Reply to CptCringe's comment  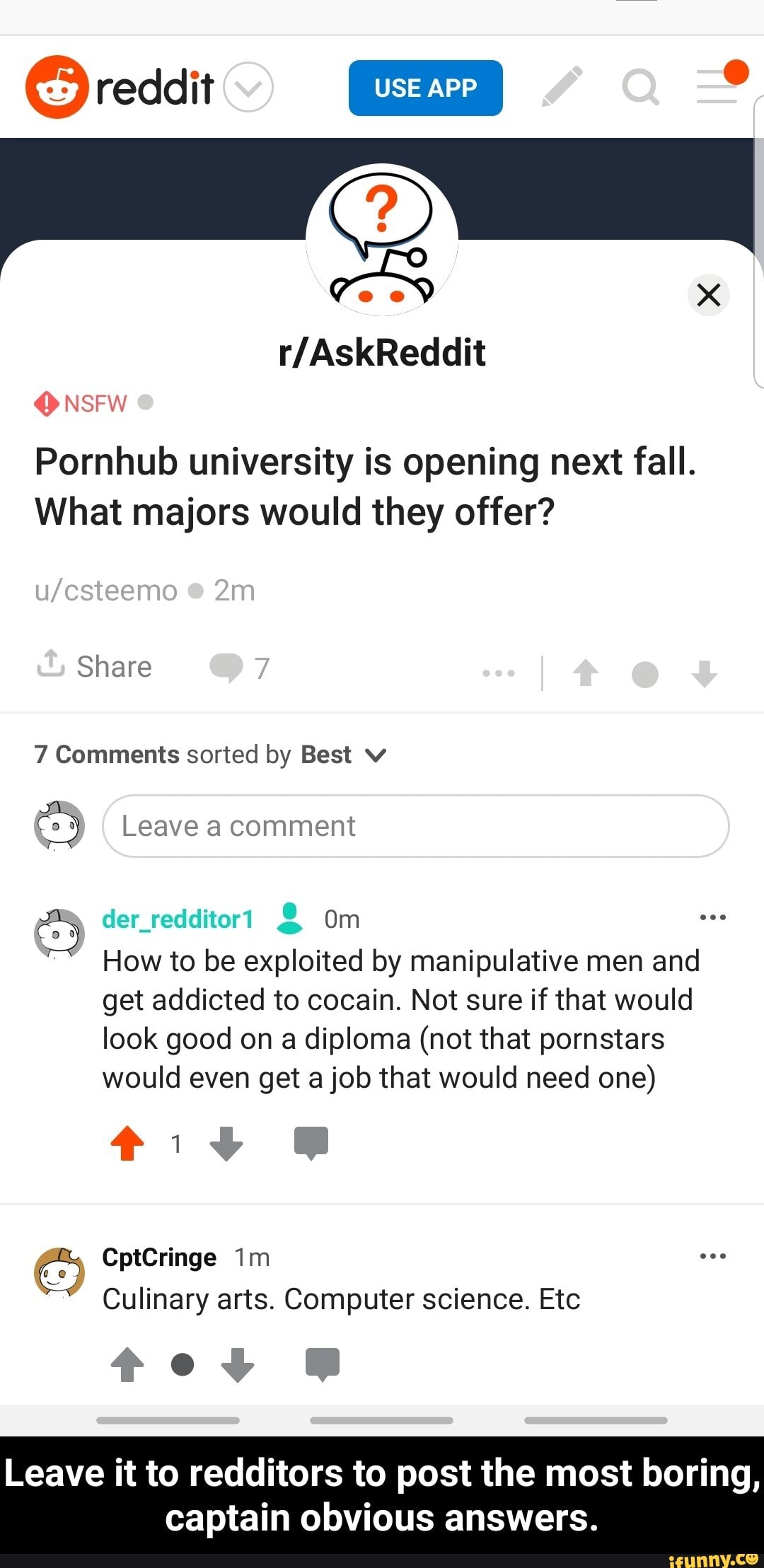coord(323,1364)
